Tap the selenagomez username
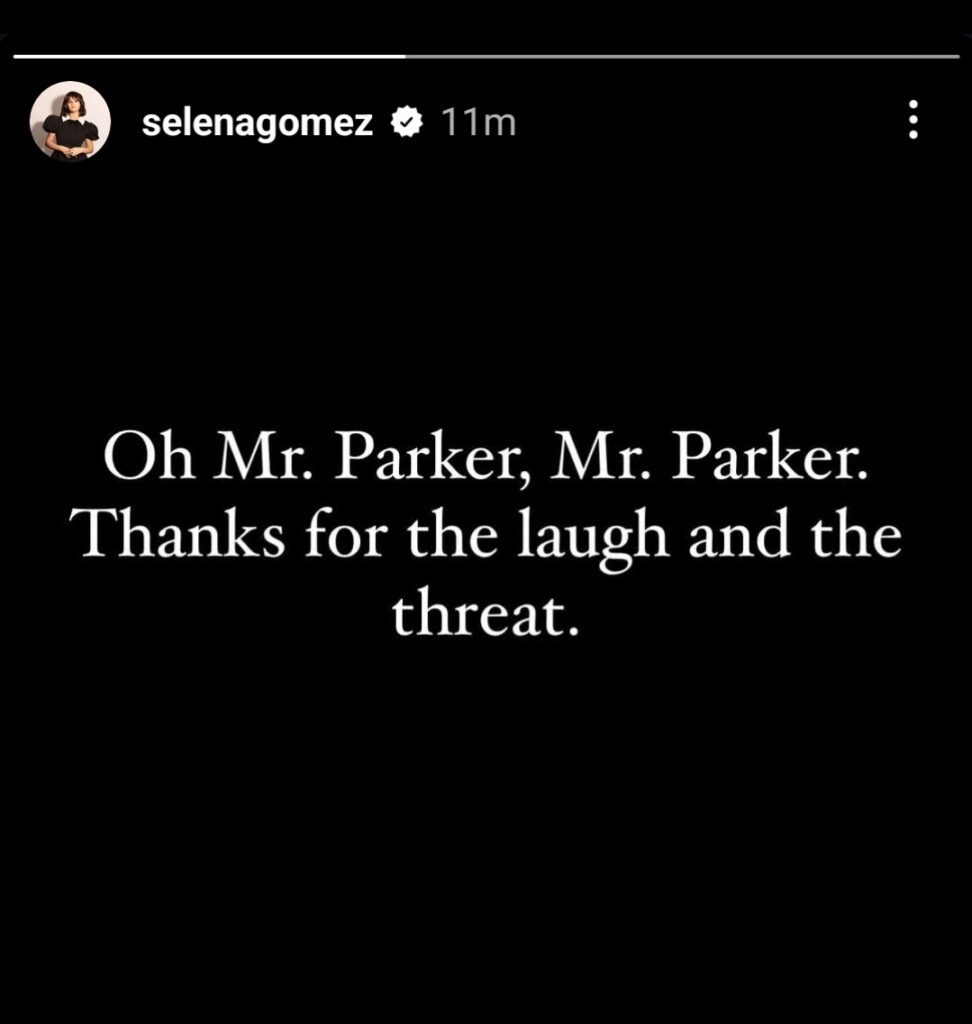Screen dimensions: 972x1024 click(x=257, y=123)
